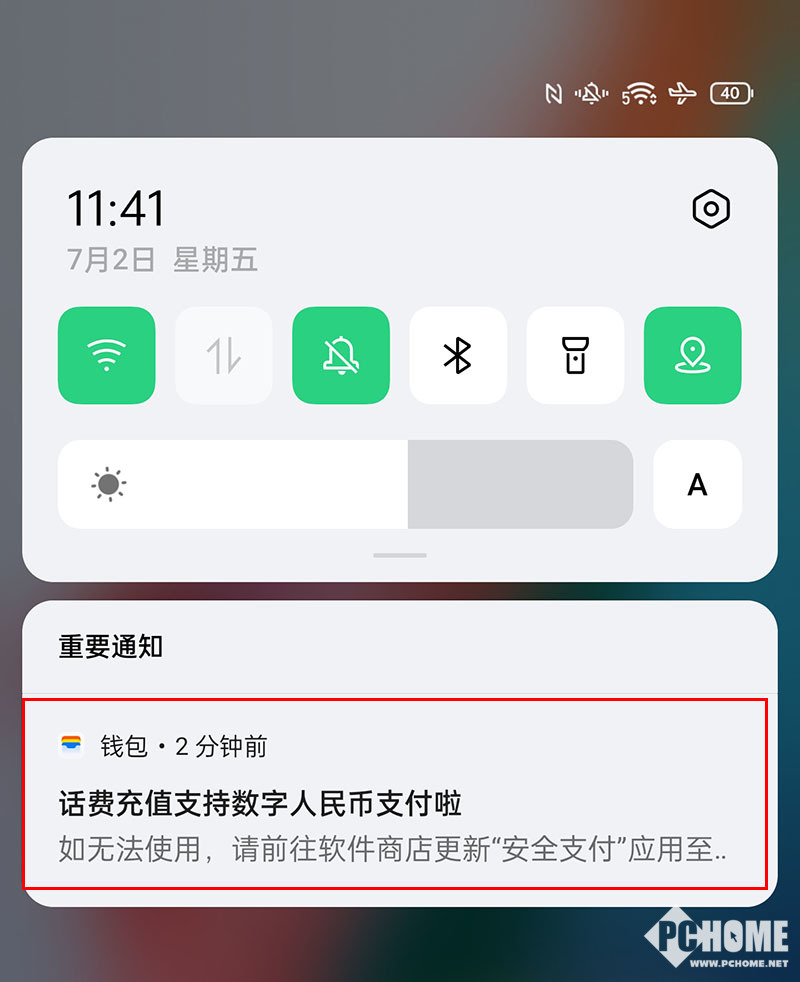800x982 pixels.
Task: Turn off the Wi-Fi quick toggle
Action: (x=107, y=355)
